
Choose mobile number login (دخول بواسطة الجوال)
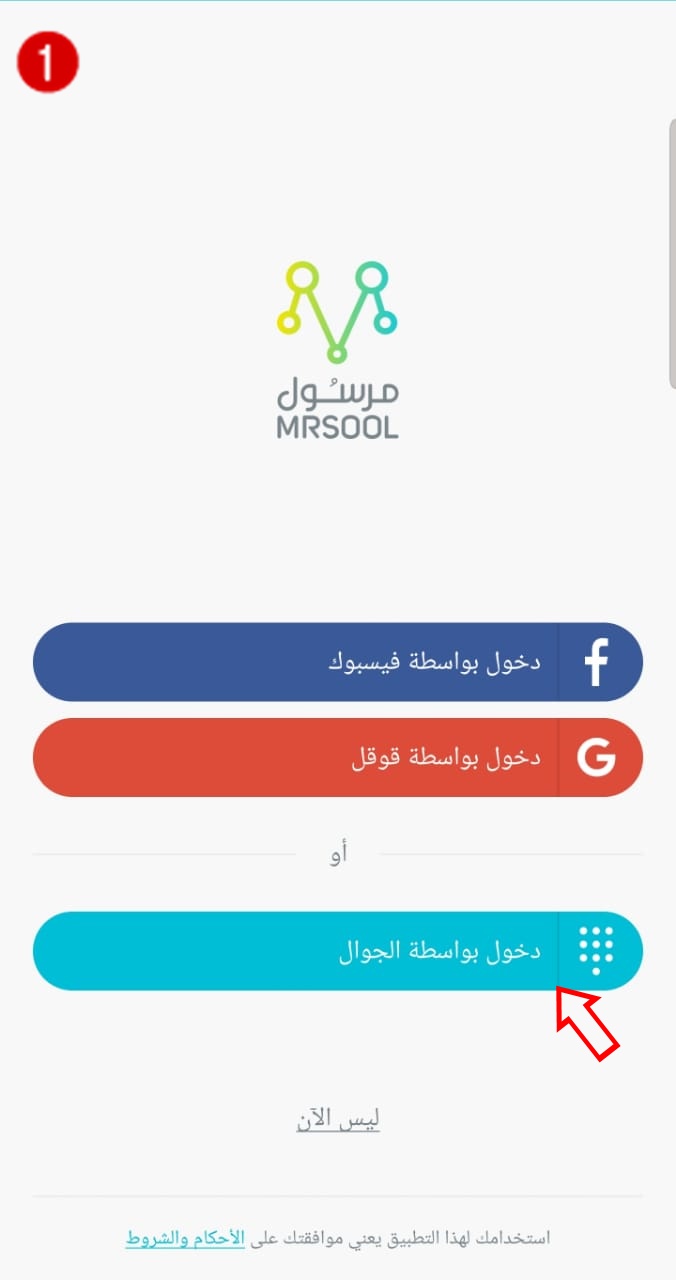tap(338, 951)
